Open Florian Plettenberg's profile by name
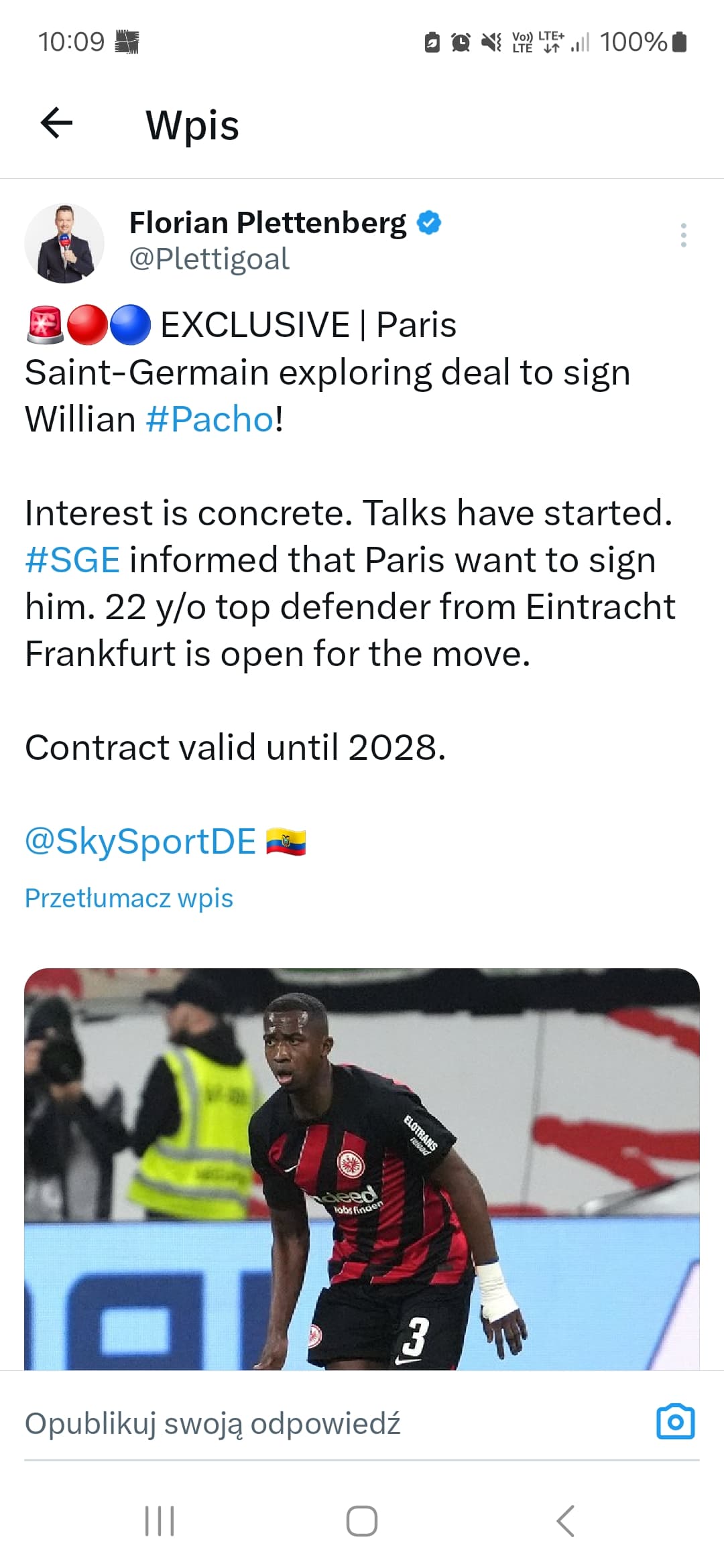 pos(267,223)
